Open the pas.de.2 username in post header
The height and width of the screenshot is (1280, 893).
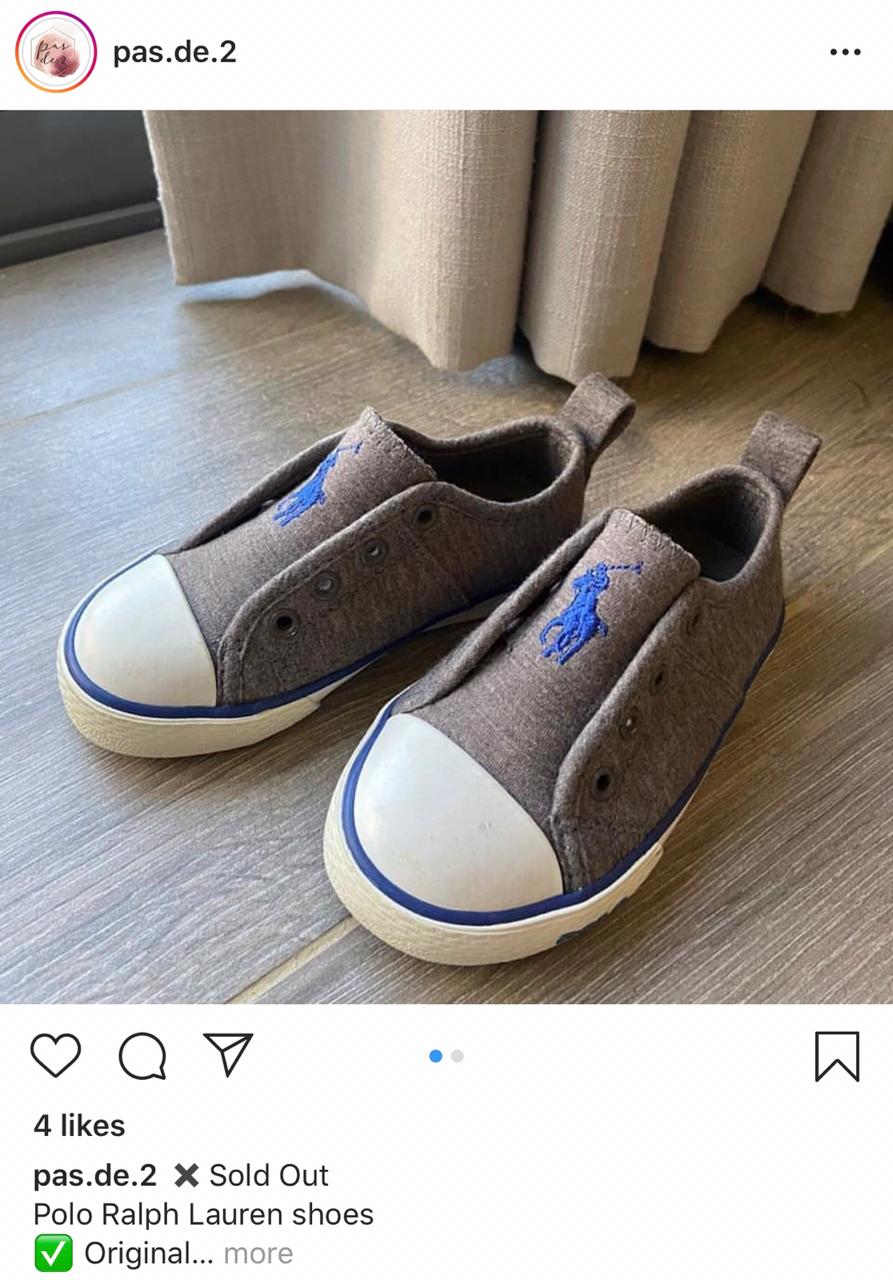coord(175,52)
